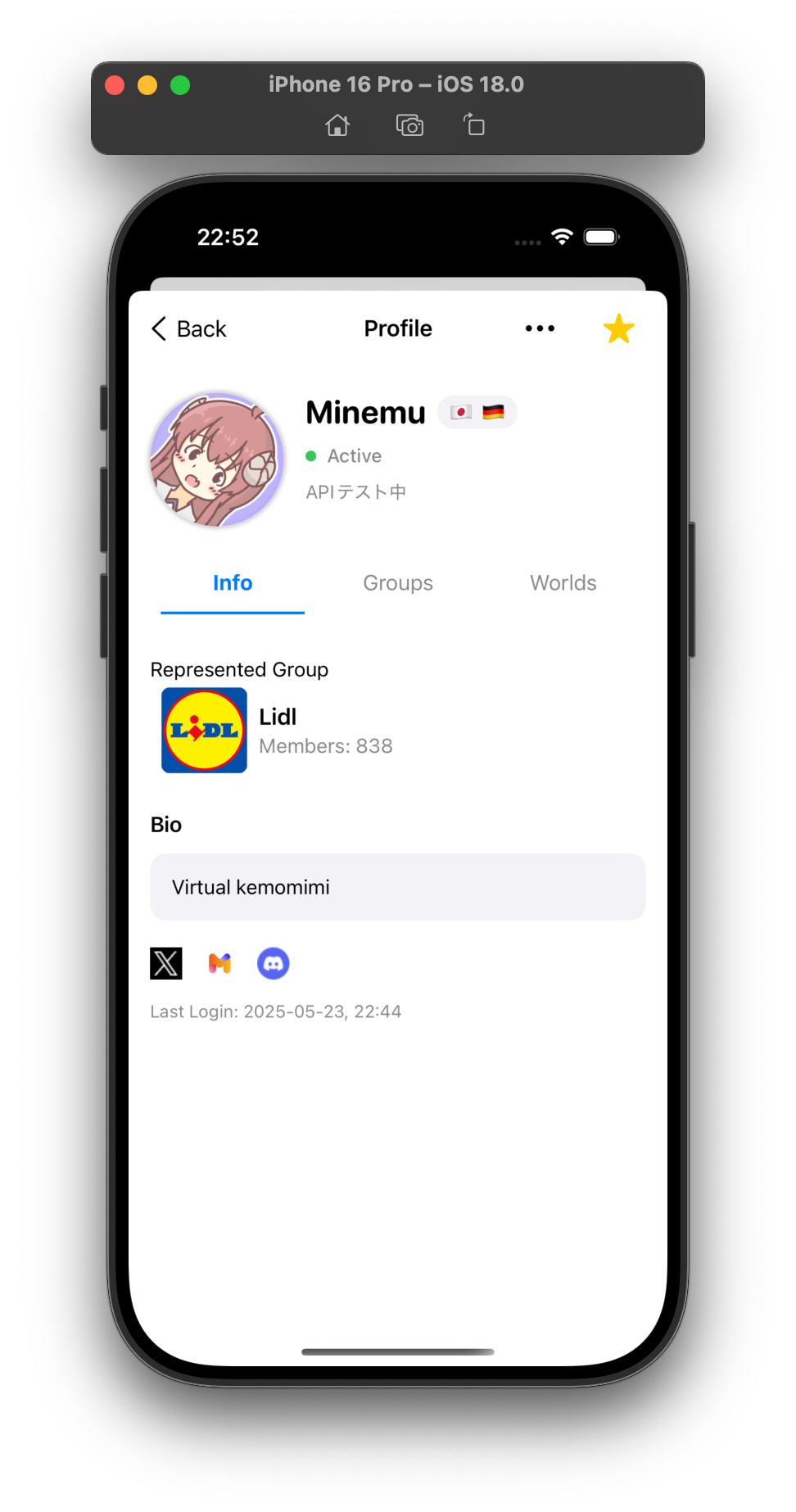This screenshot has width=796, height=1512.
Task: Select the Info tab
Action: click(x=233, y=583)
